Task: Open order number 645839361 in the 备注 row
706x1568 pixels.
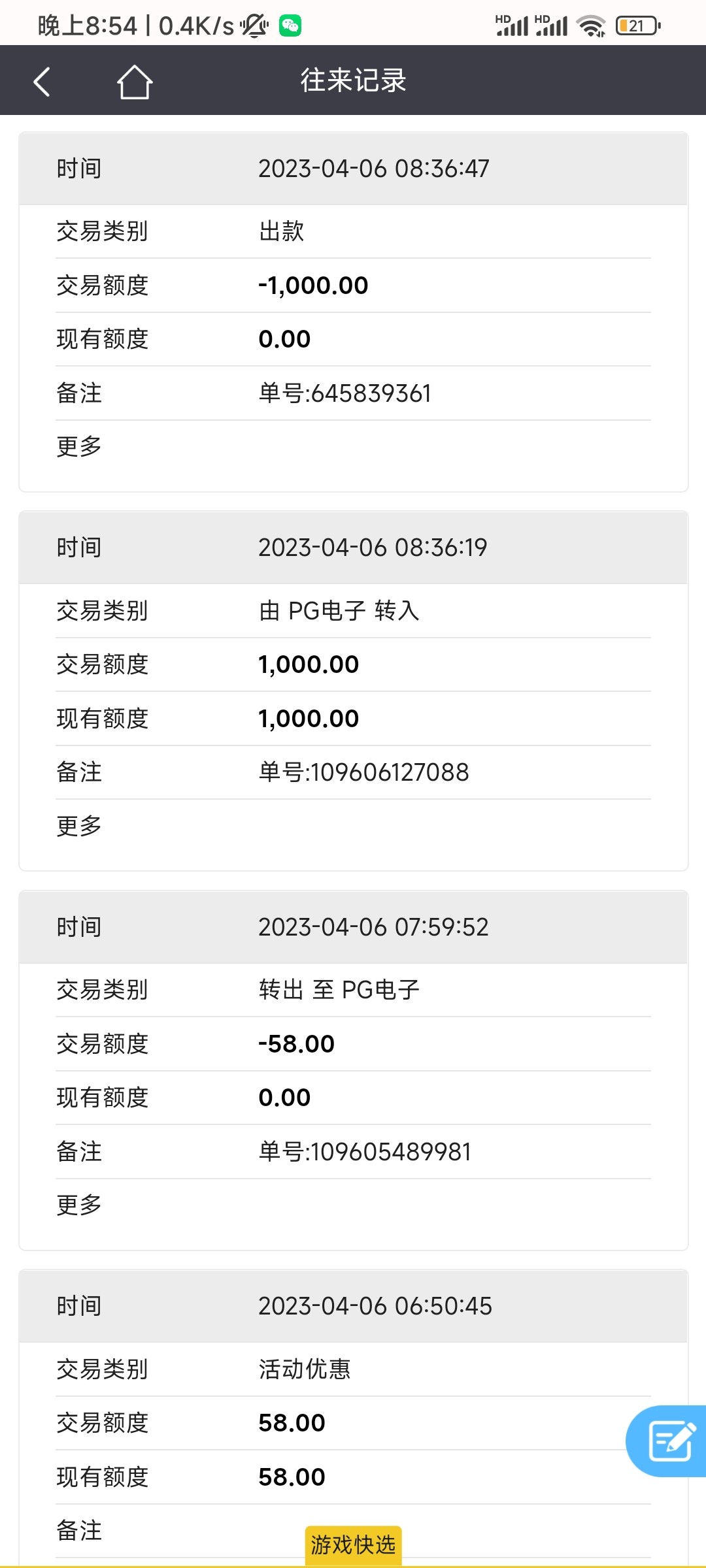Action: 345,392
